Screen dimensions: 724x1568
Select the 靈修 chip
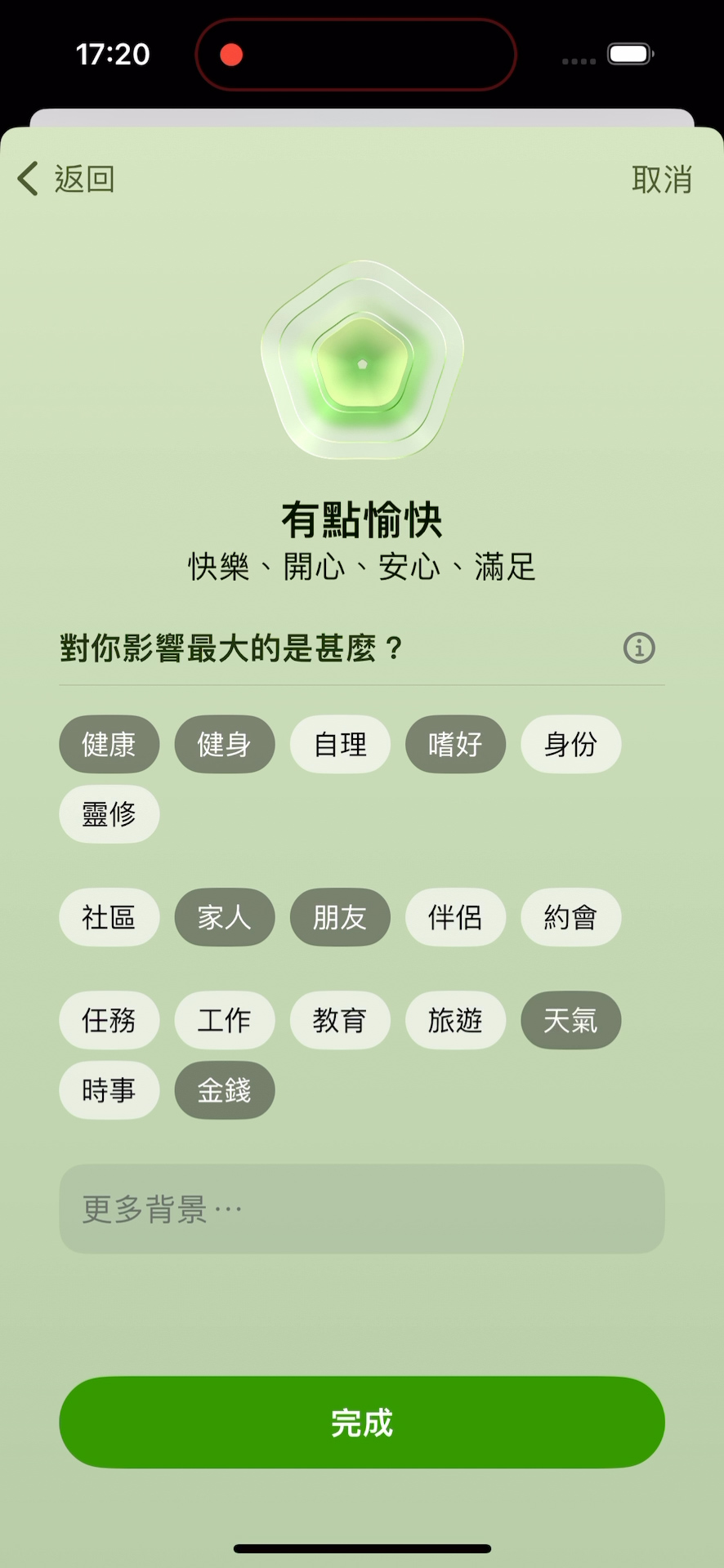109,814
